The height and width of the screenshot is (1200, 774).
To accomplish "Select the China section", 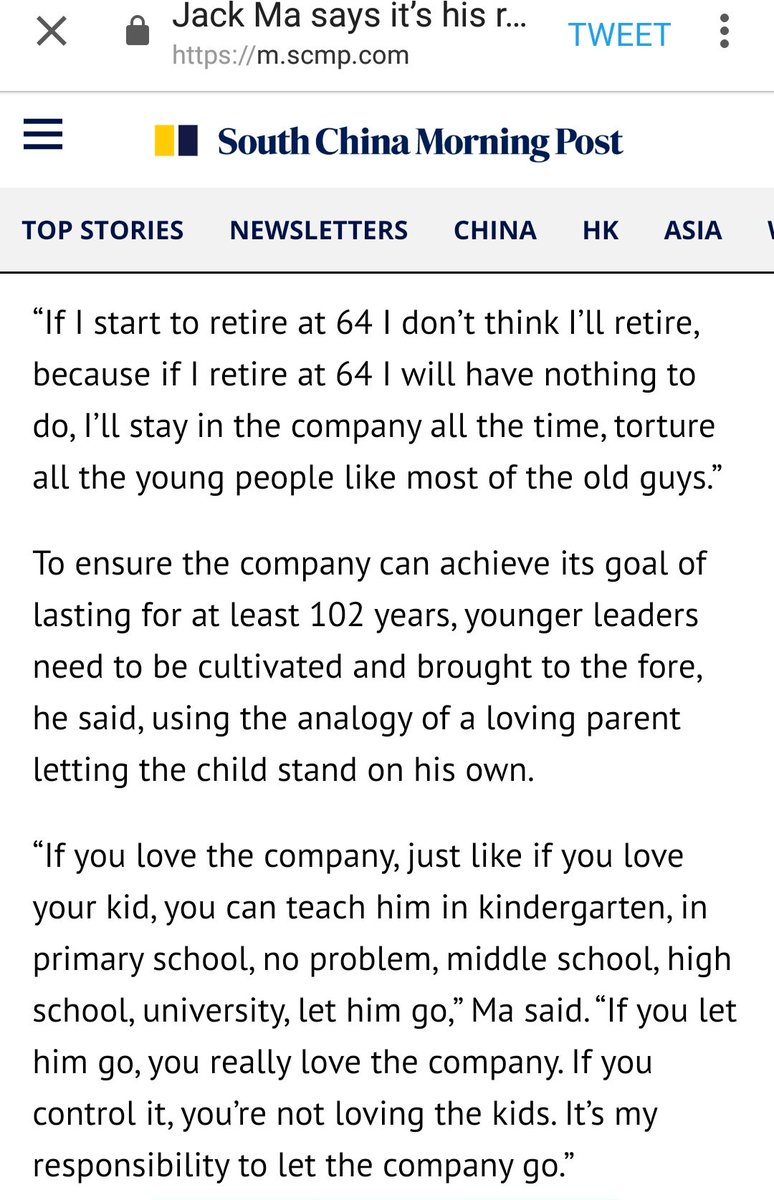I will 495,230.
